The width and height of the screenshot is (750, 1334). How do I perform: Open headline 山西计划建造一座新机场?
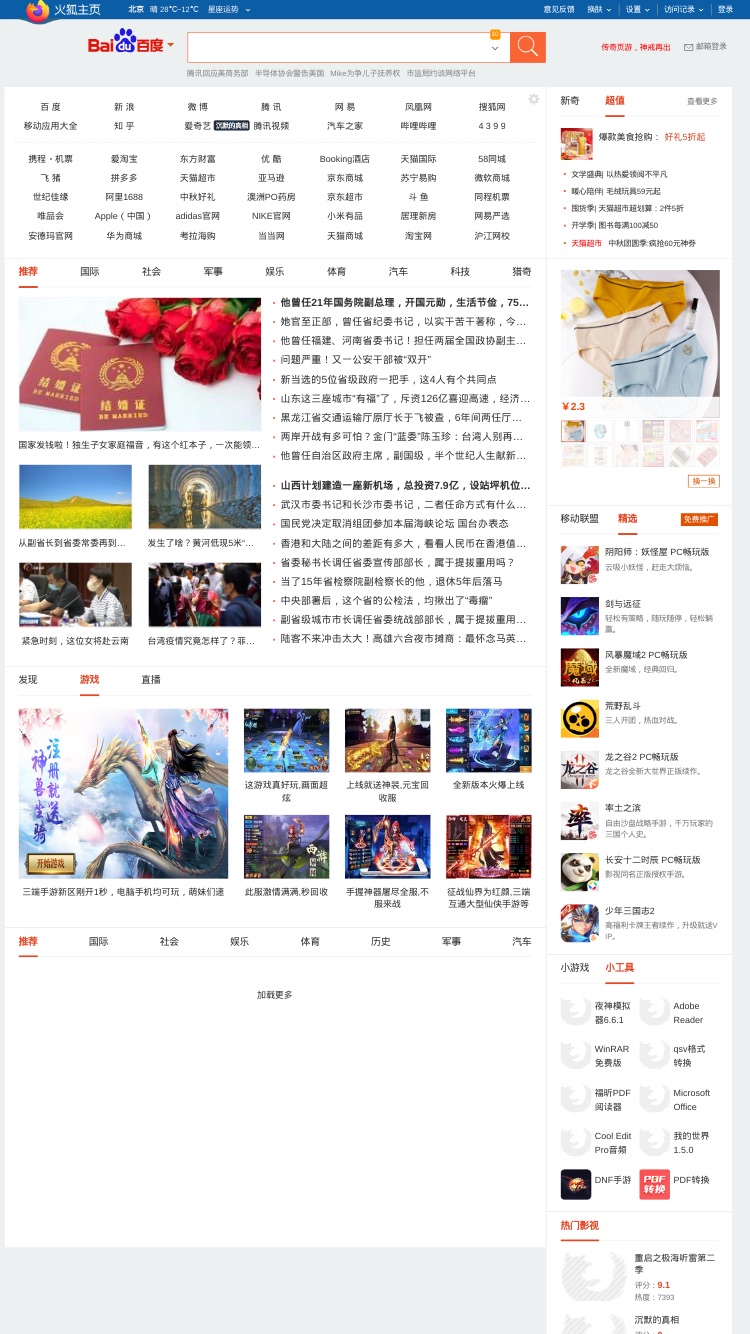405,485
